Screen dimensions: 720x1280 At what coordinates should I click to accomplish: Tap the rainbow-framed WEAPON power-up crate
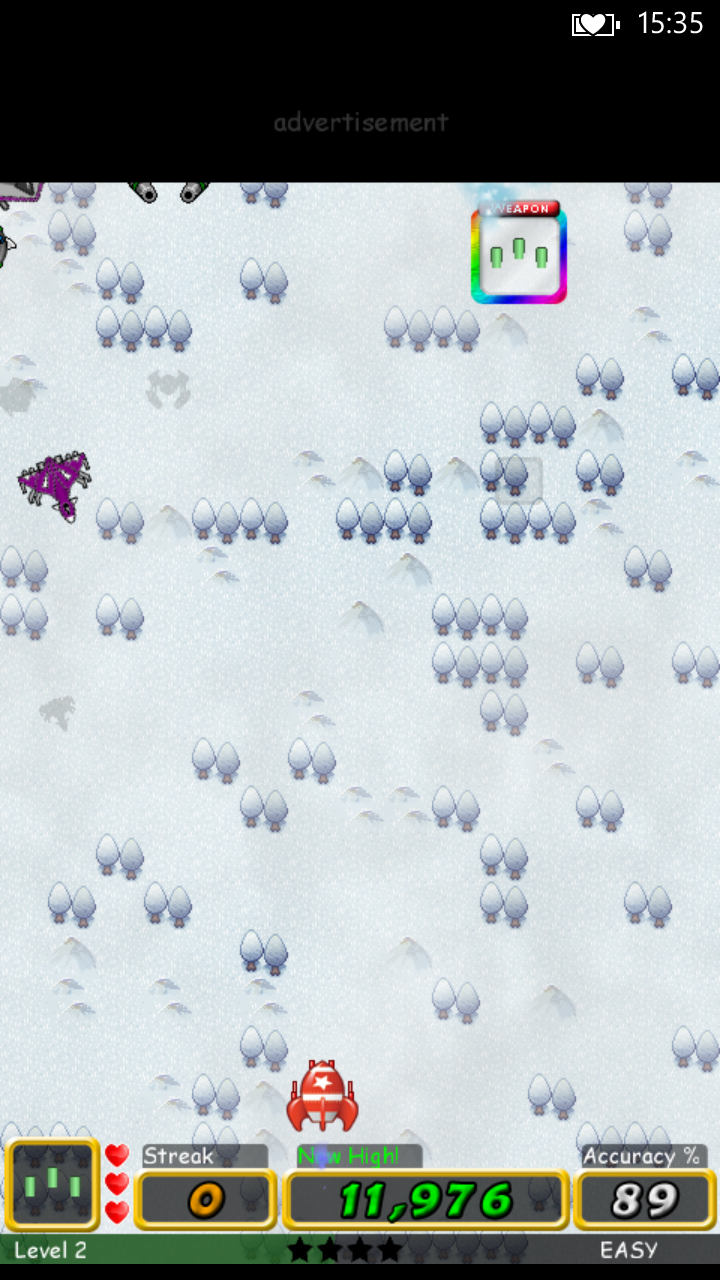[x=519, y=254]
